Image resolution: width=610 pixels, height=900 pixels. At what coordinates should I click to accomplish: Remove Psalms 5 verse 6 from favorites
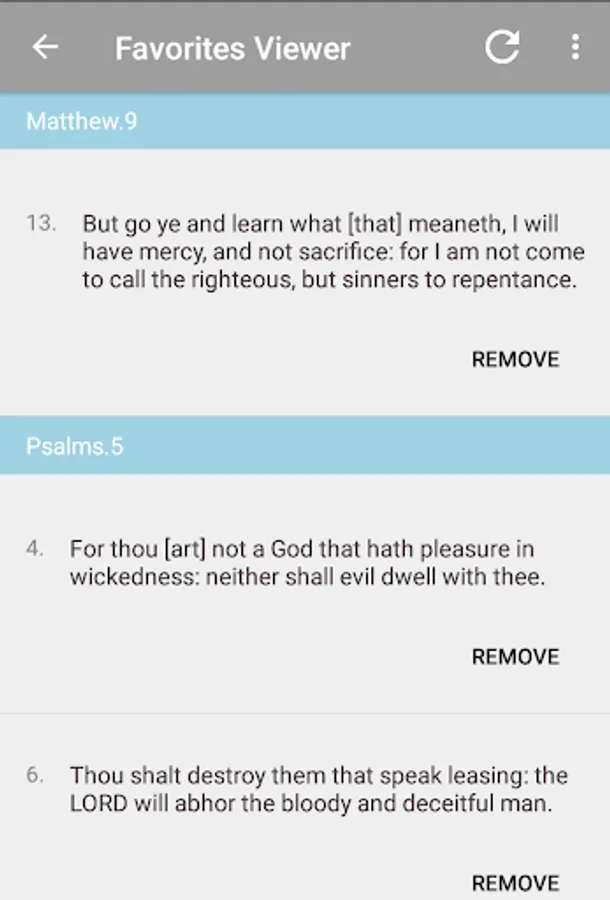[x=515, y=883]
